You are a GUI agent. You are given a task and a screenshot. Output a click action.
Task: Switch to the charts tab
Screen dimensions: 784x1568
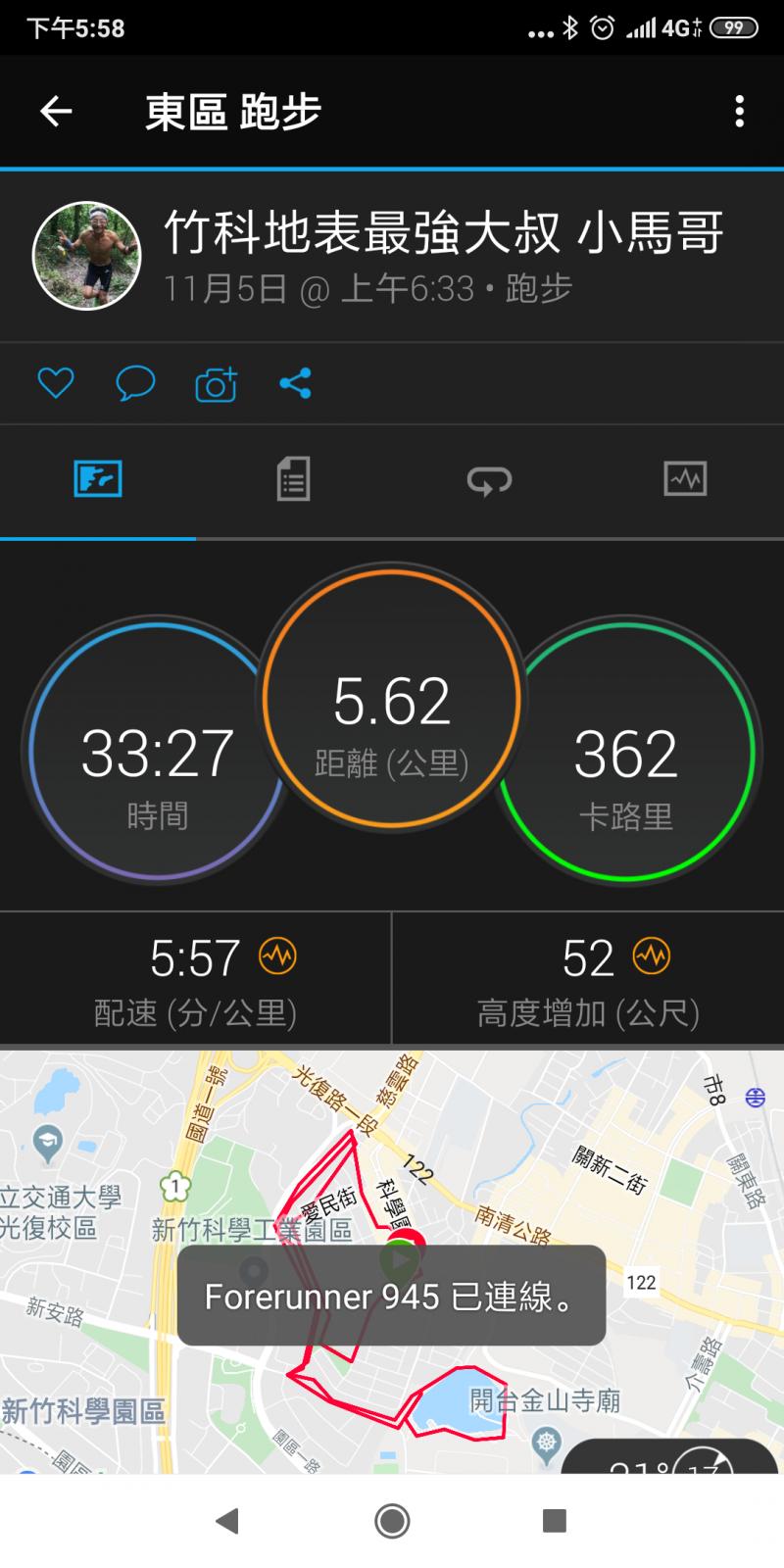[685, 480]
